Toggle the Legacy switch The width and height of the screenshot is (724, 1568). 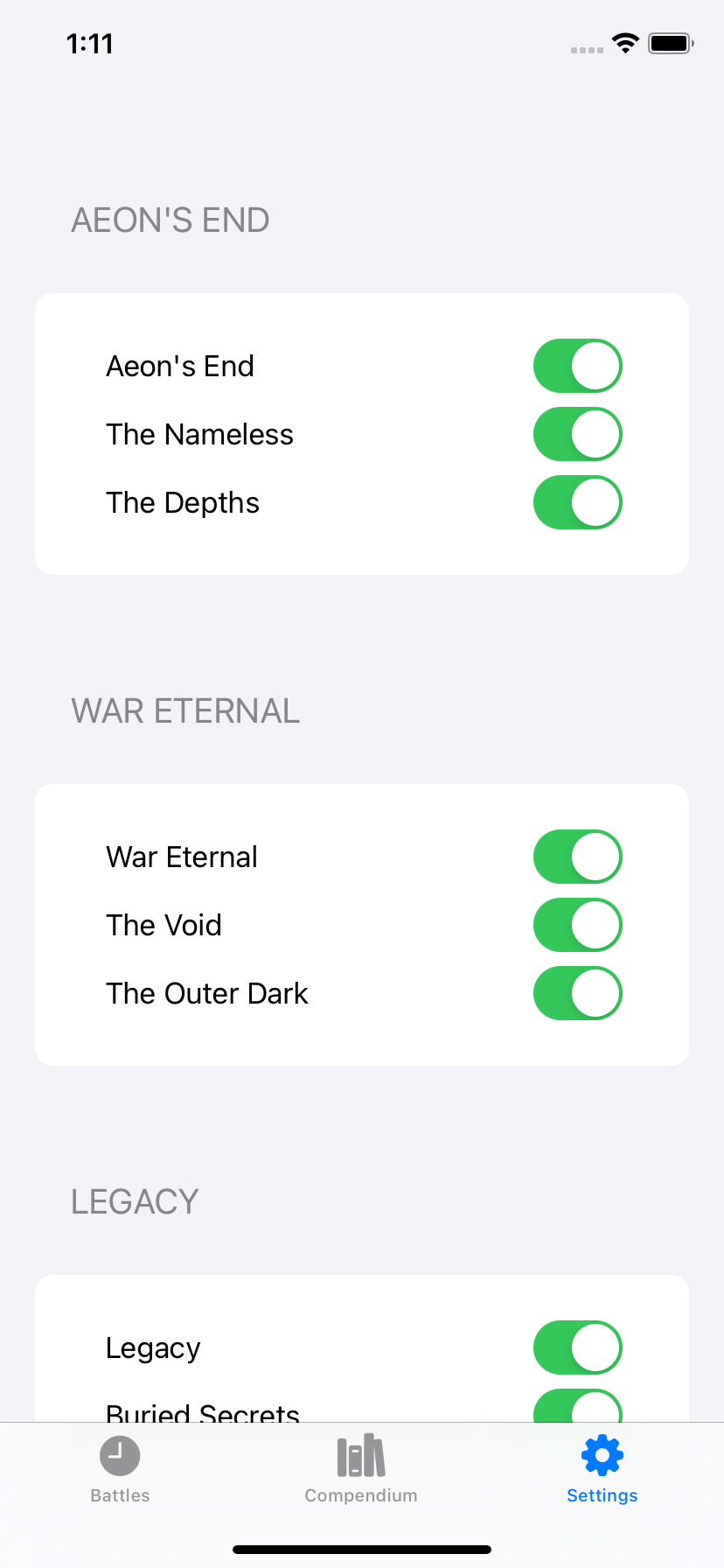pyautogui.click(x=577, y=1347)
